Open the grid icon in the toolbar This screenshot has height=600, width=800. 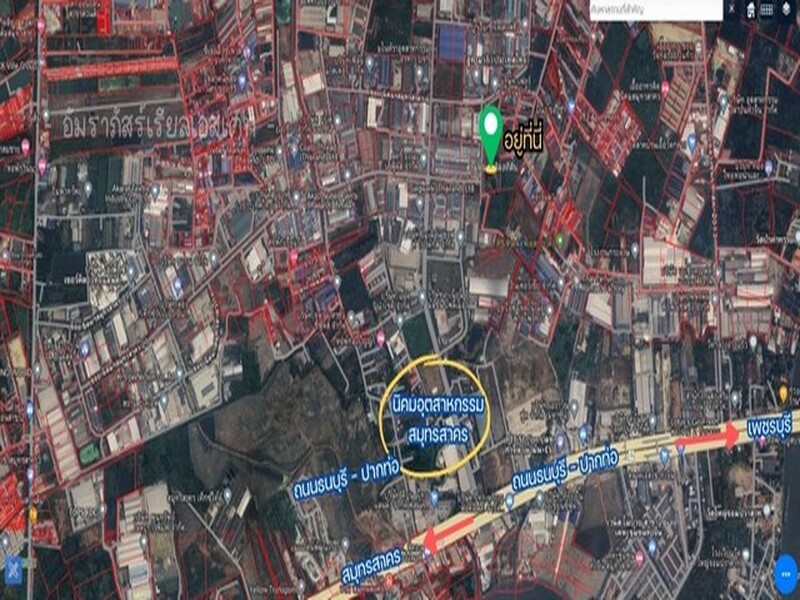click(767, 9)
